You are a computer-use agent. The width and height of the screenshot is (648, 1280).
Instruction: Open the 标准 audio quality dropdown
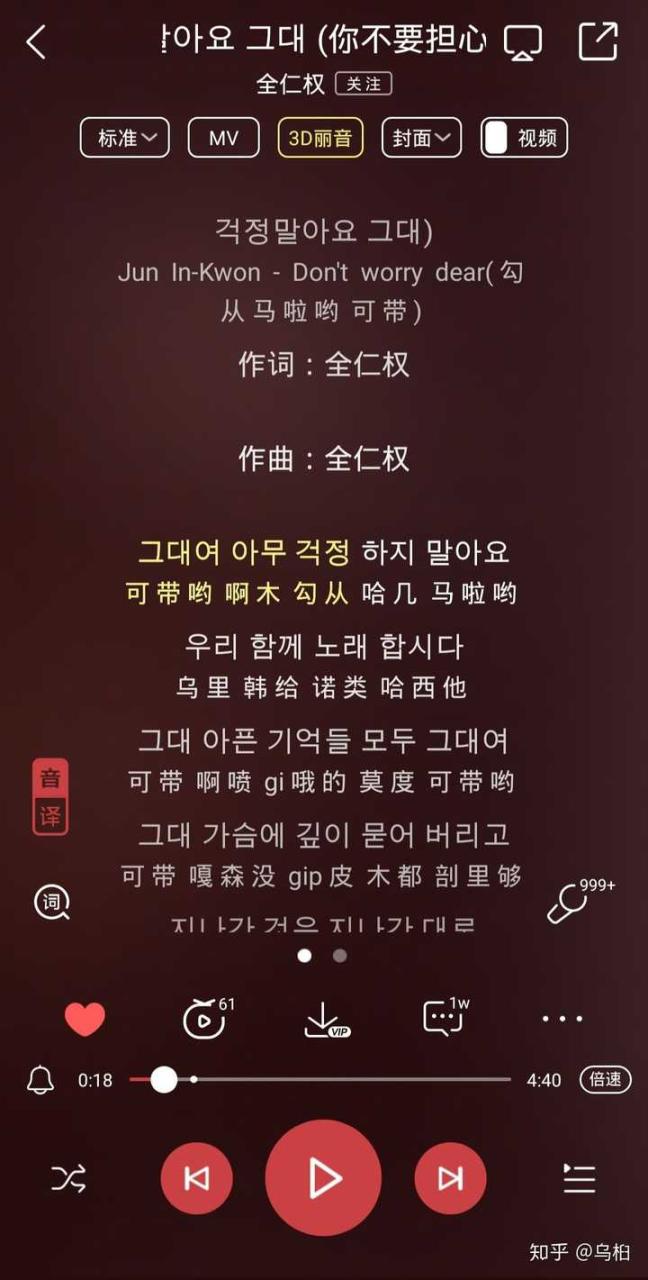(125, 138)
